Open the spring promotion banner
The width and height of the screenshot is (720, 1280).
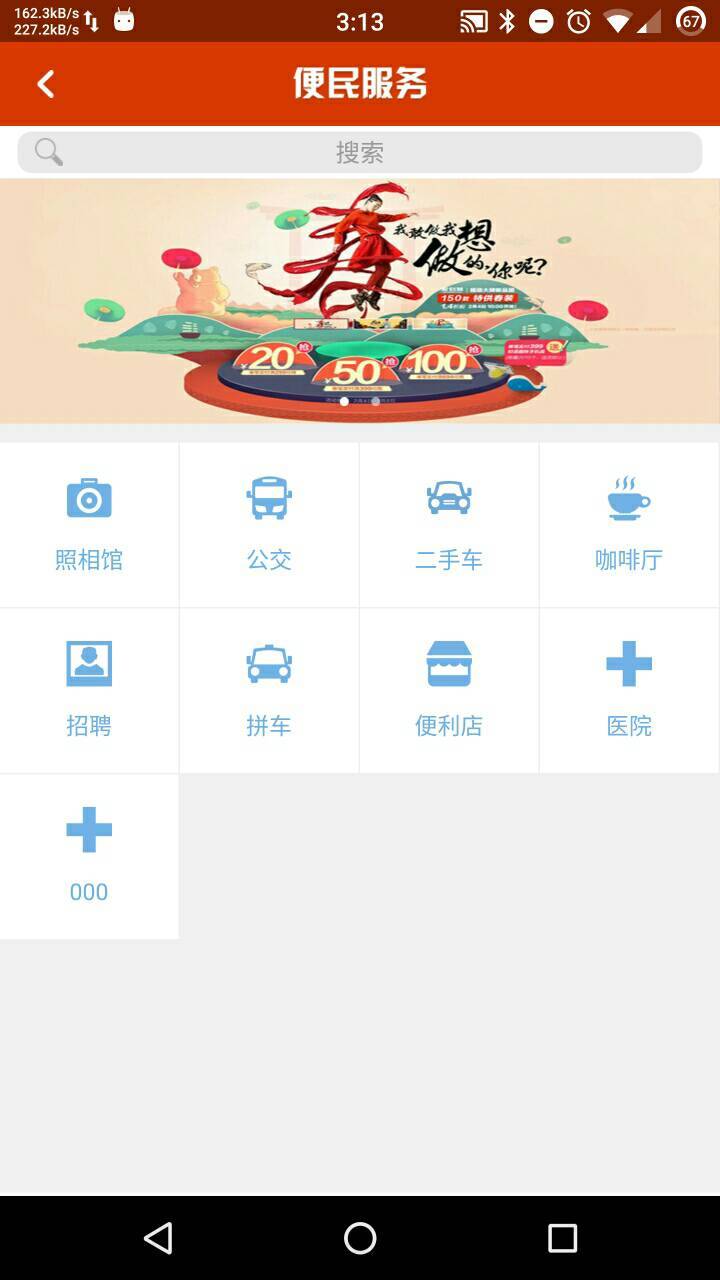coord(360,300)
